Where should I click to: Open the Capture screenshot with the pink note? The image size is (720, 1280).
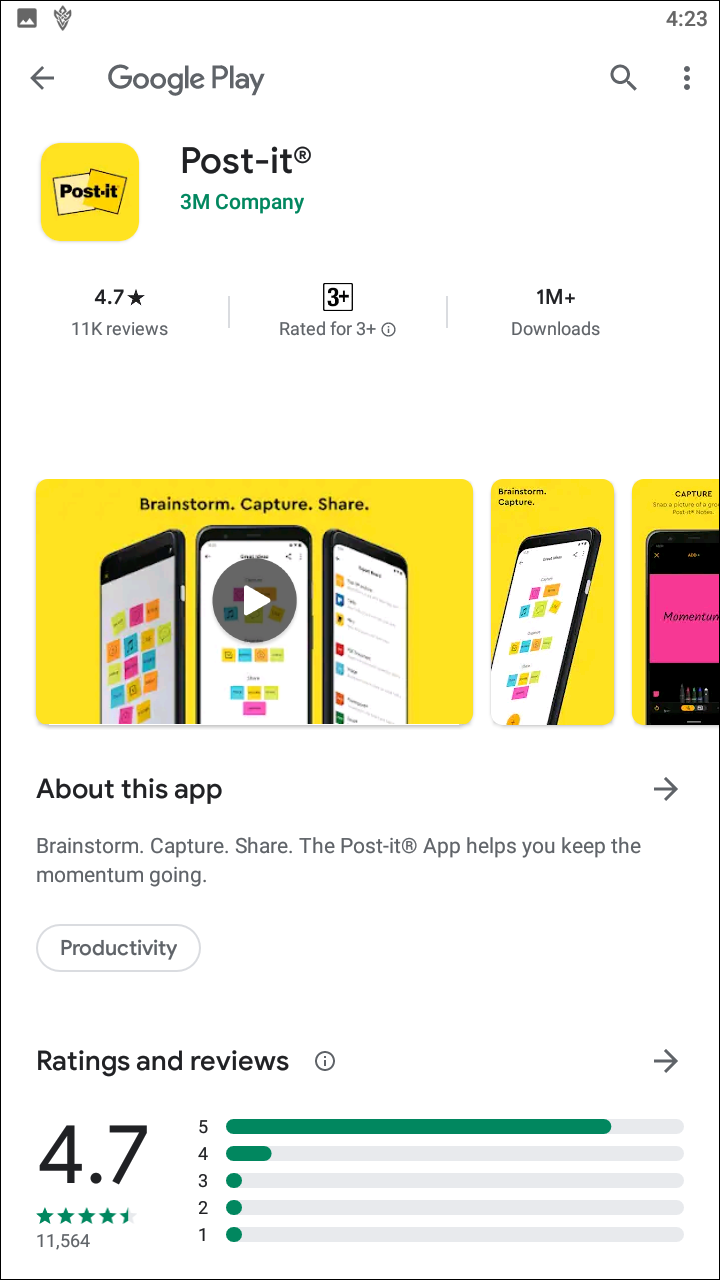coord(677,601)
